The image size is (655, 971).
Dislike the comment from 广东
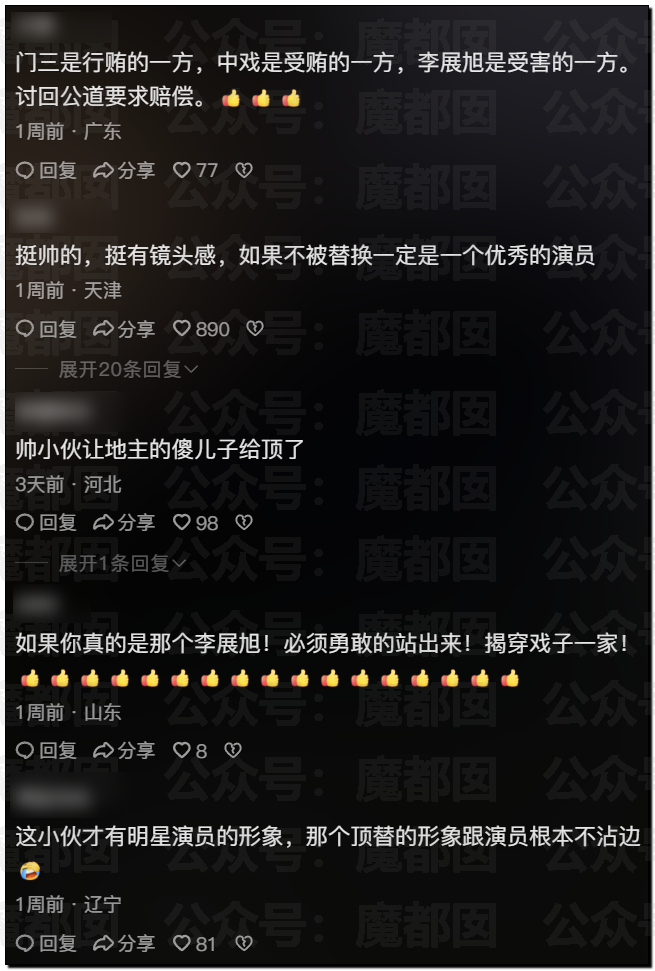pos(243,170)
